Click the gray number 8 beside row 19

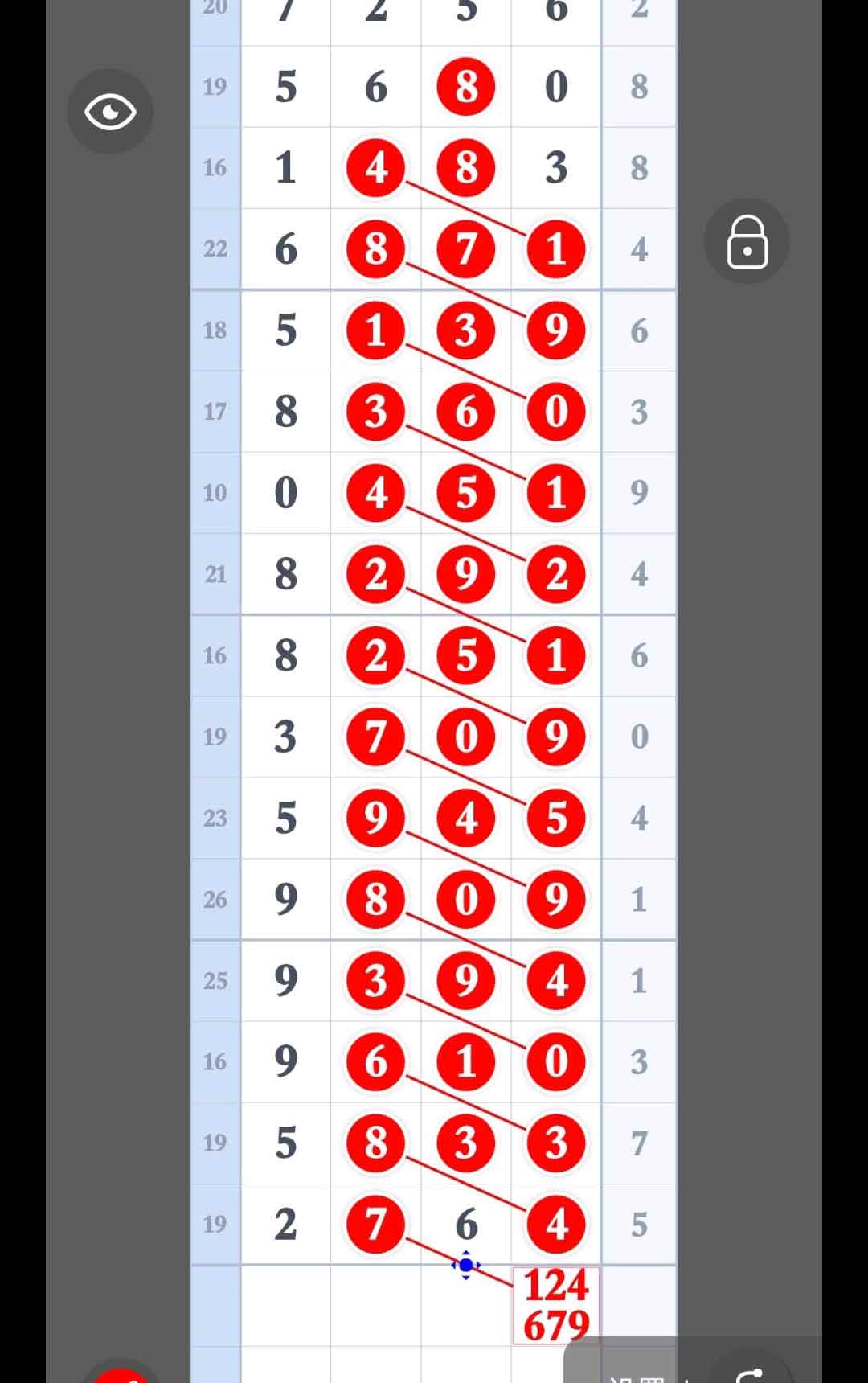coord(638,87)
